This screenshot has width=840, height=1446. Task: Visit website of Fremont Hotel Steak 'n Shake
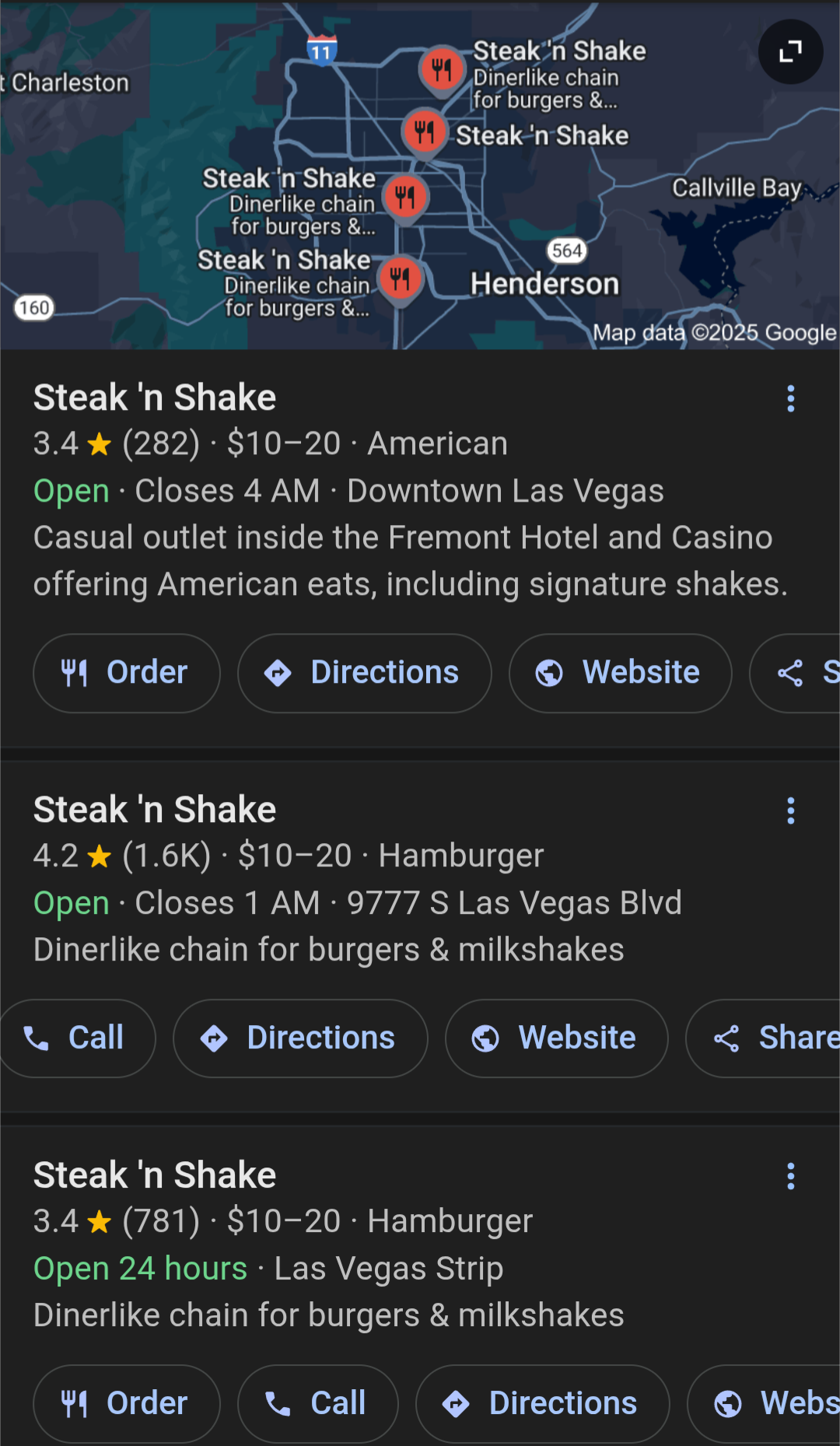click(620, 673)
